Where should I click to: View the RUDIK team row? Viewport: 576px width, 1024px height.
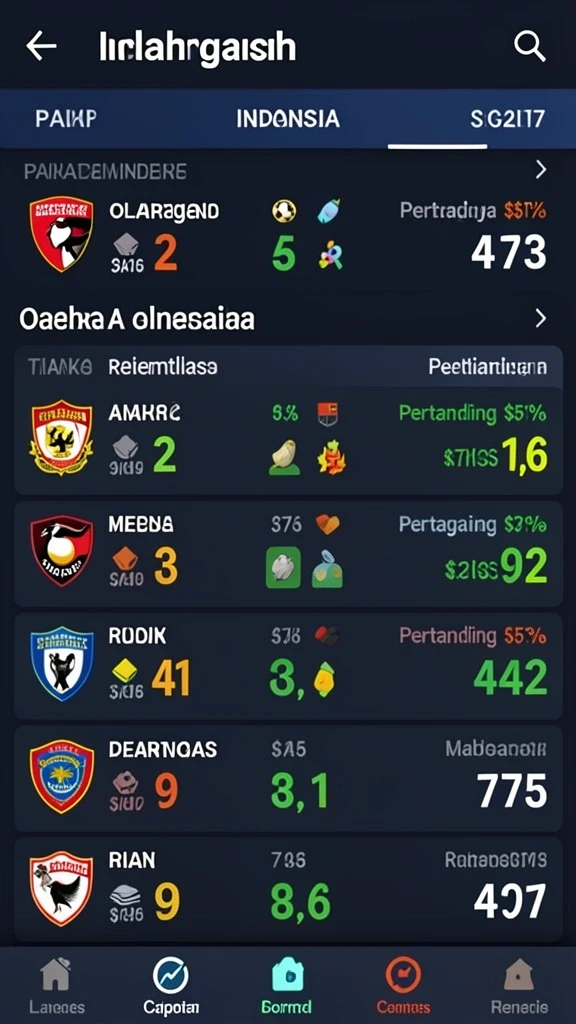click(x=288, y=666)
